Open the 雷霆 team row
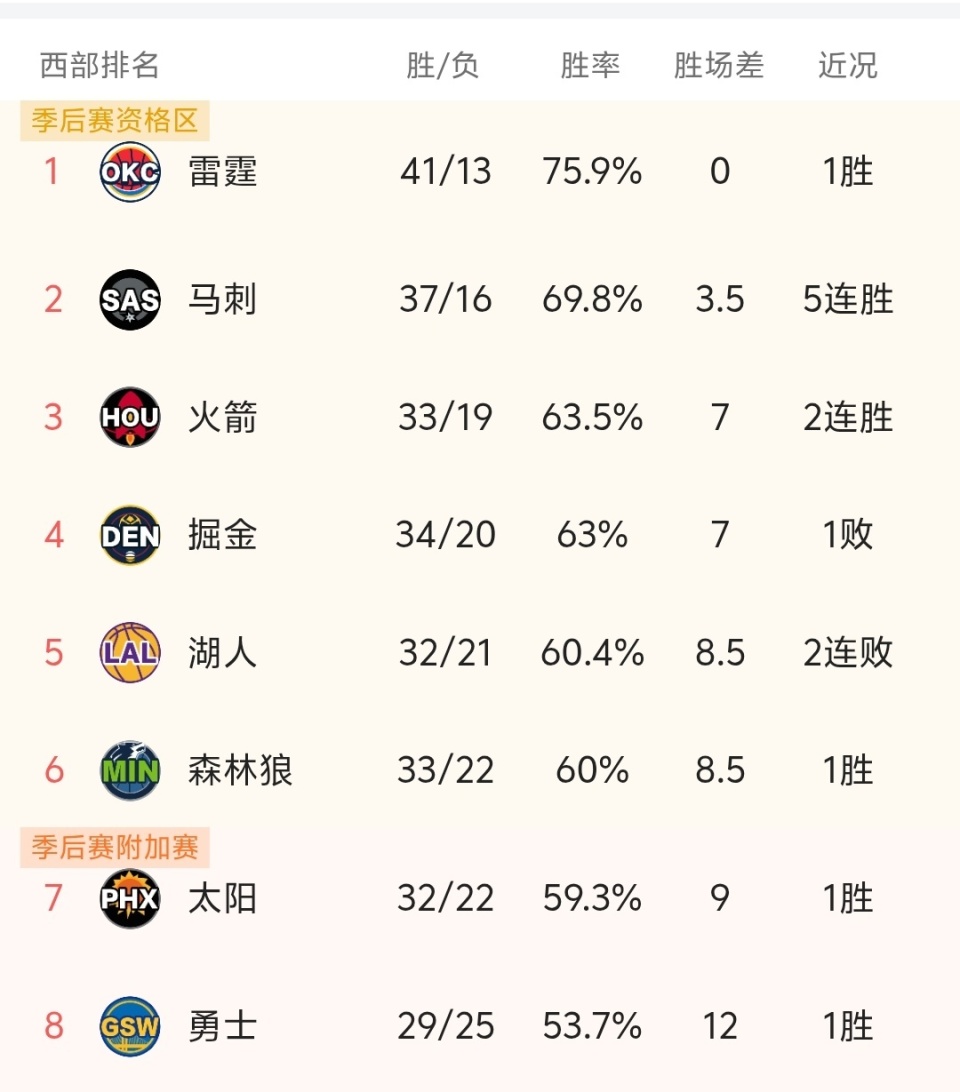 (x=222, y=173)
